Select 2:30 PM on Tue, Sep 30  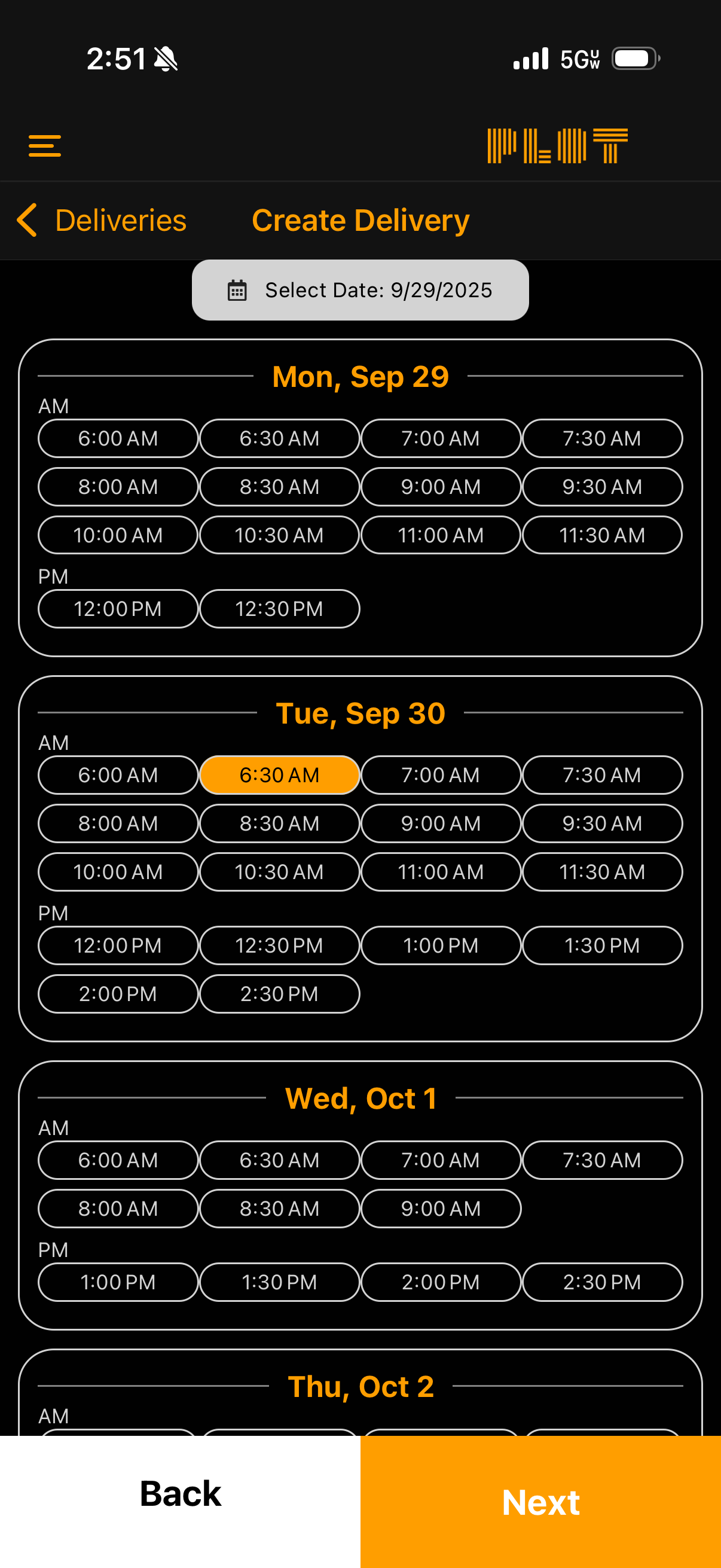(x=279, y=994)
